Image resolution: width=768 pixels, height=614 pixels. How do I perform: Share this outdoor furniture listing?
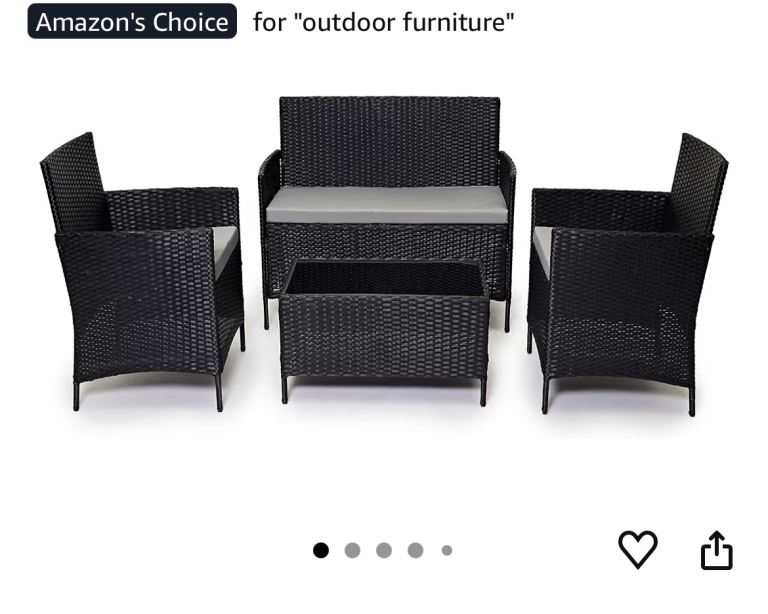pyautogui.click(x=716, y=550)
